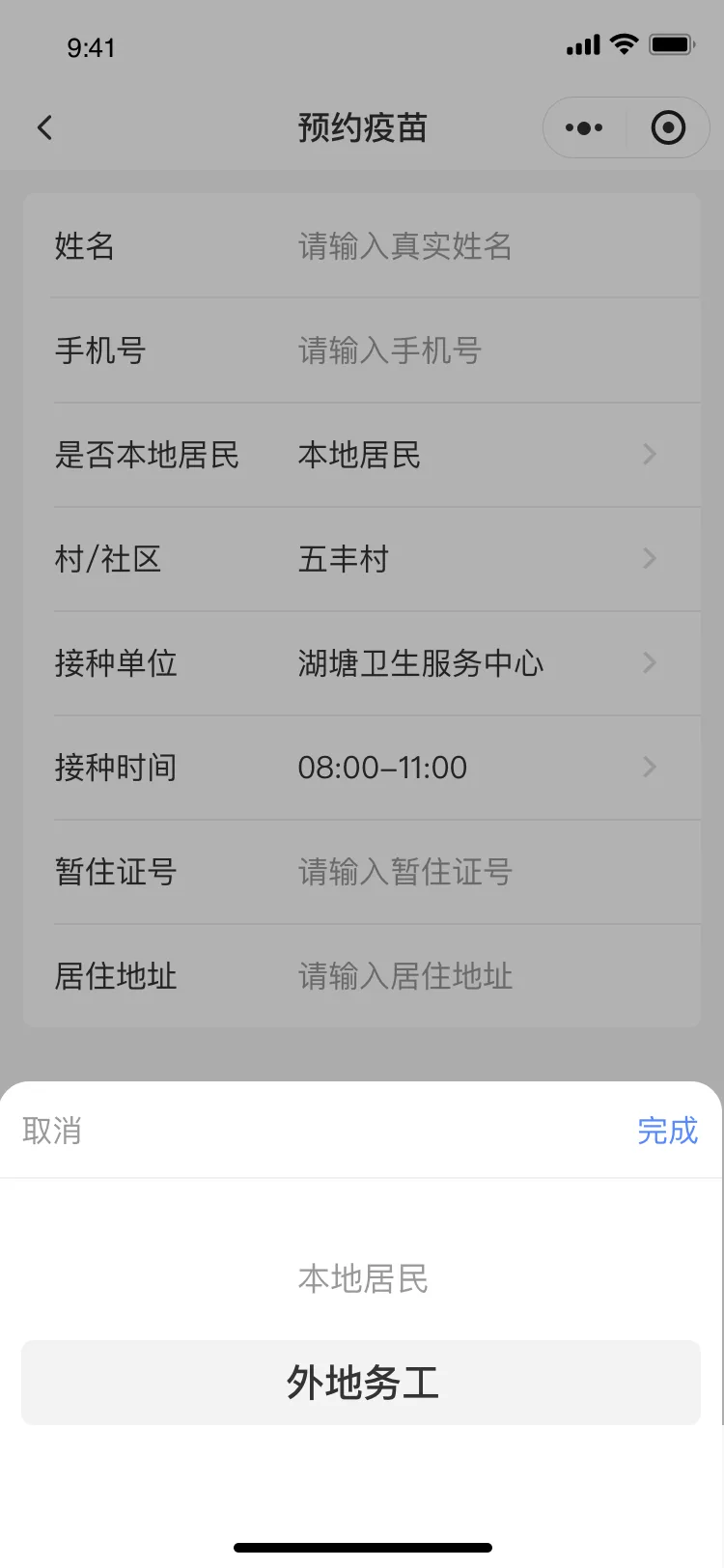Go back using the top-left arrow

[44, 127]
